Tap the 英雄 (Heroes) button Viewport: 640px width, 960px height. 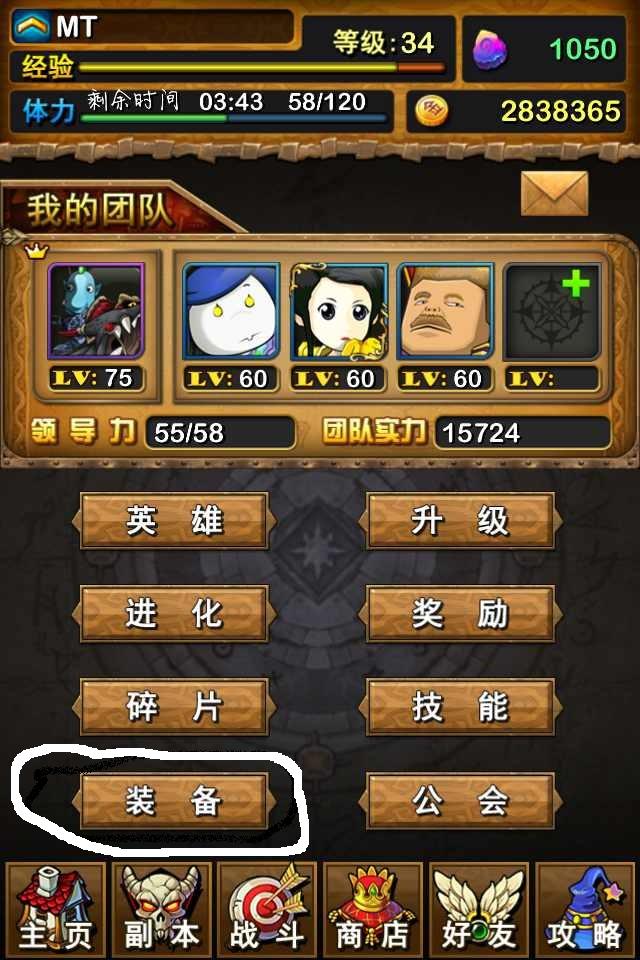coord(174,521)
